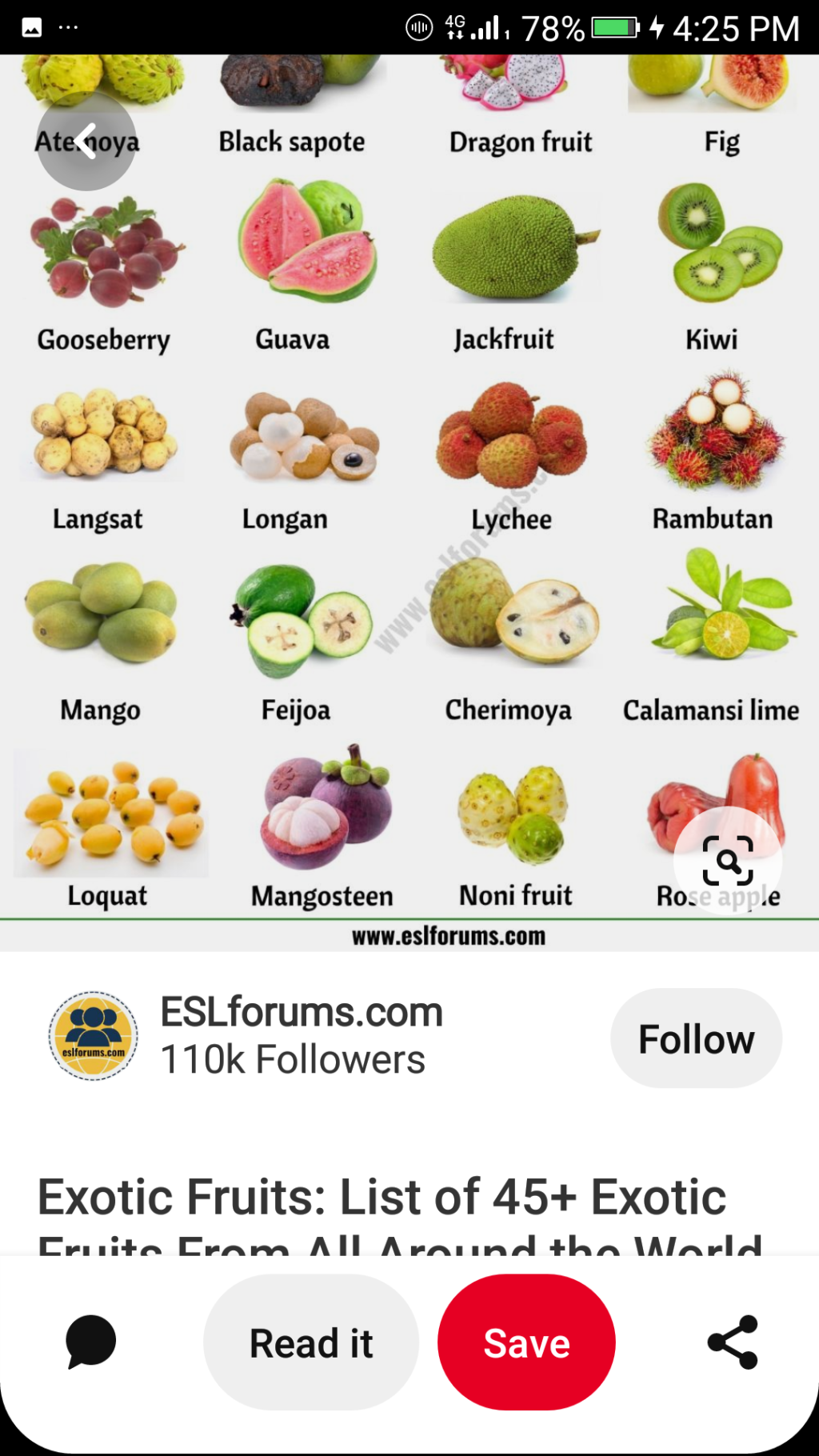Tap Read it to open the article

(x=310, y=1342)
